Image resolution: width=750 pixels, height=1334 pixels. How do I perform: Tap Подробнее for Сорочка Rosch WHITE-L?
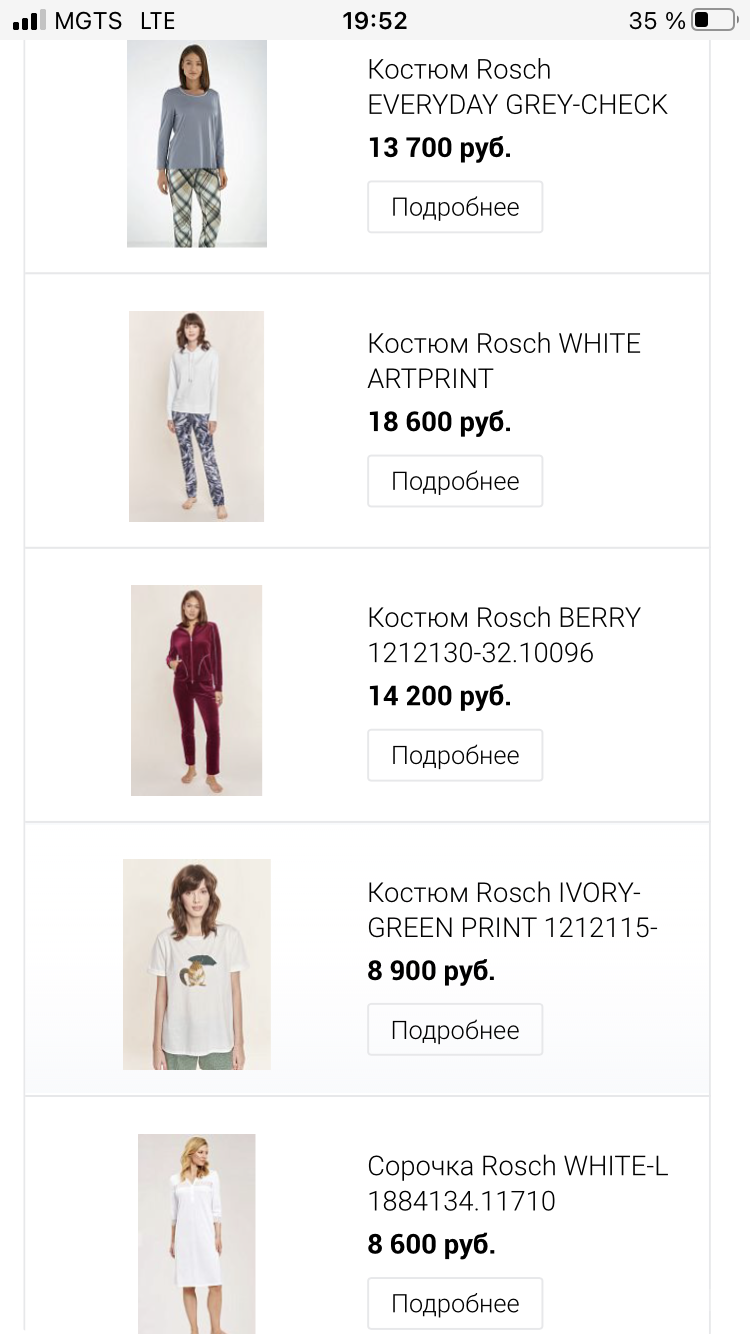[455, 1303]
